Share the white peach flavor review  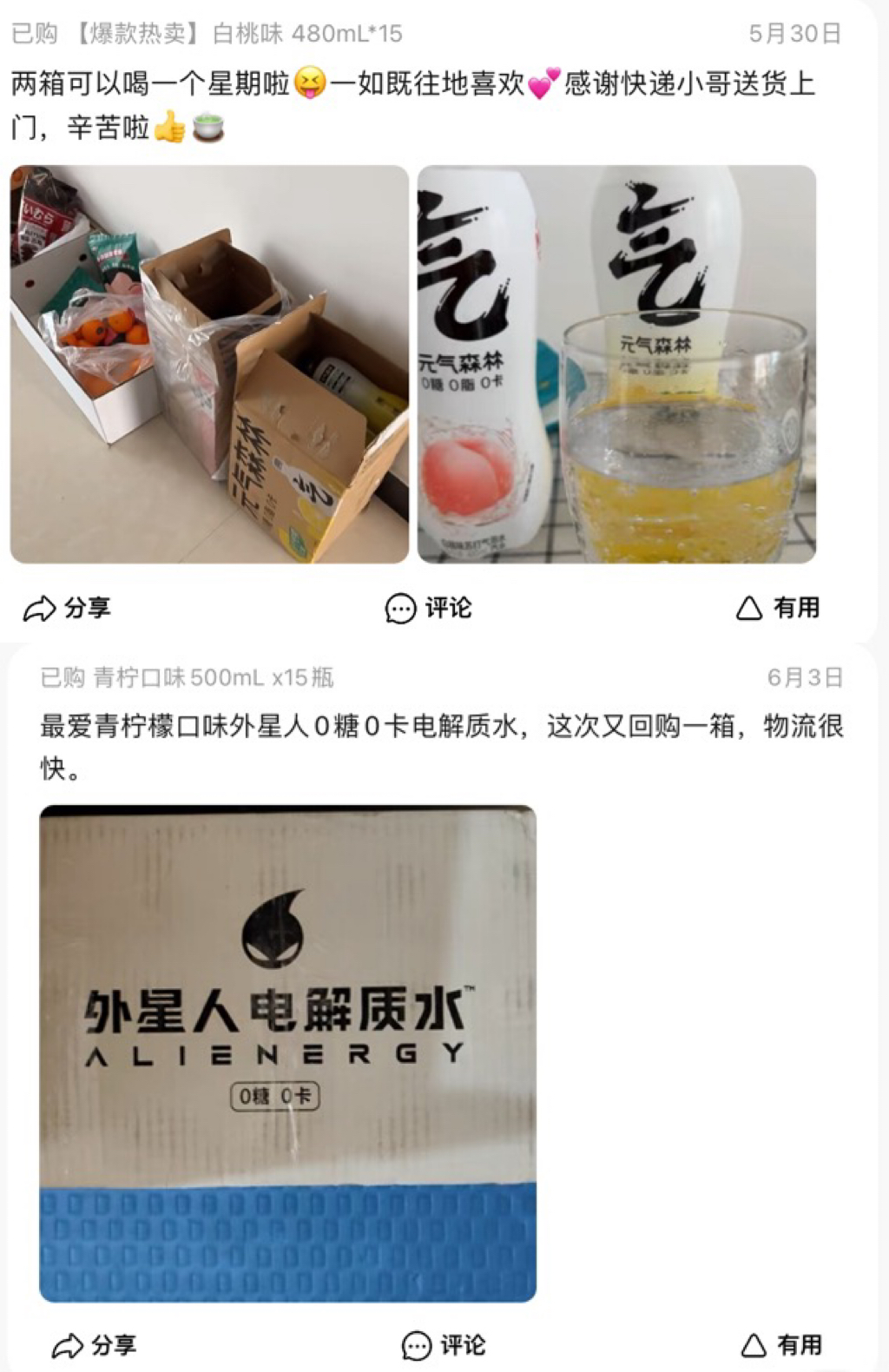(x=67, y=608)
